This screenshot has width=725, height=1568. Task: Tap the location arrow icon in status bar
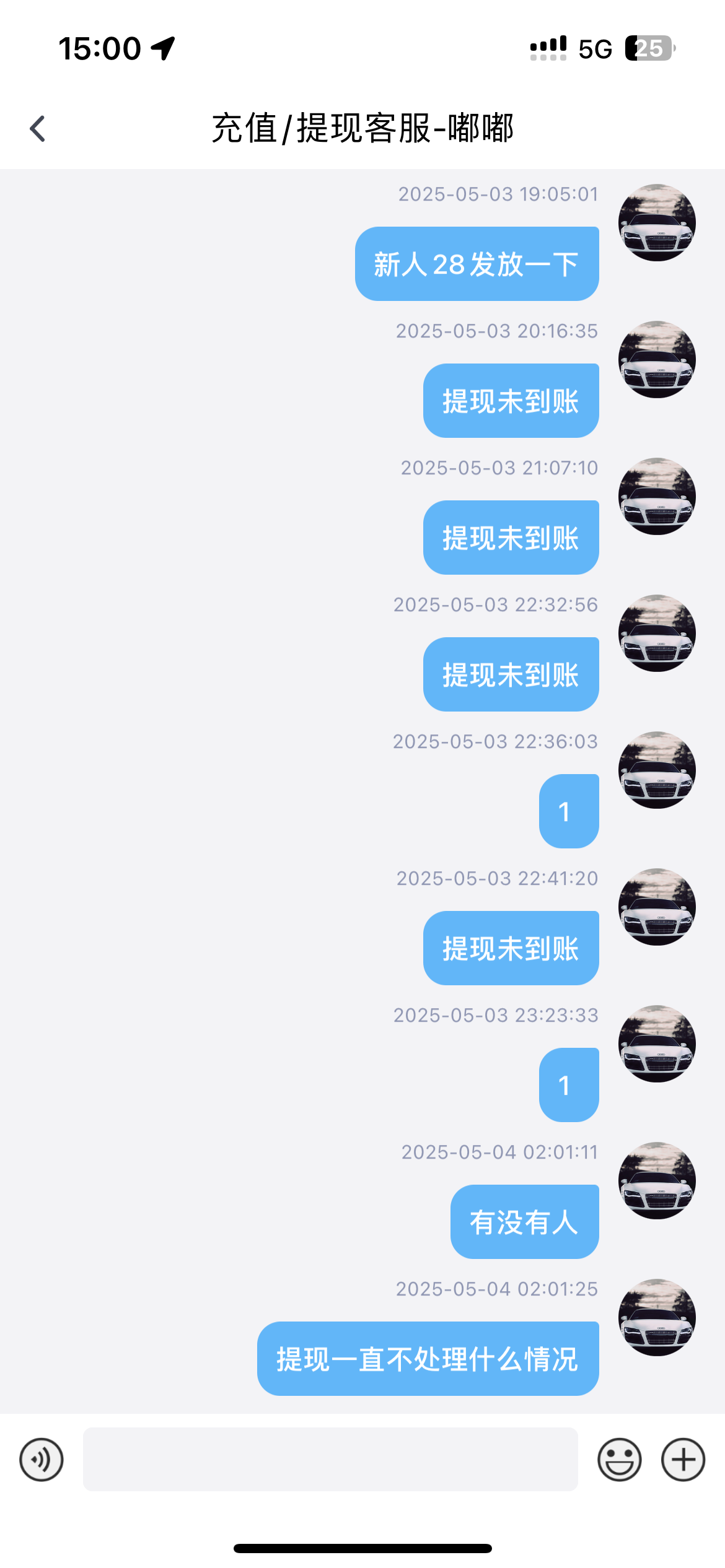(x=163, y=46)
